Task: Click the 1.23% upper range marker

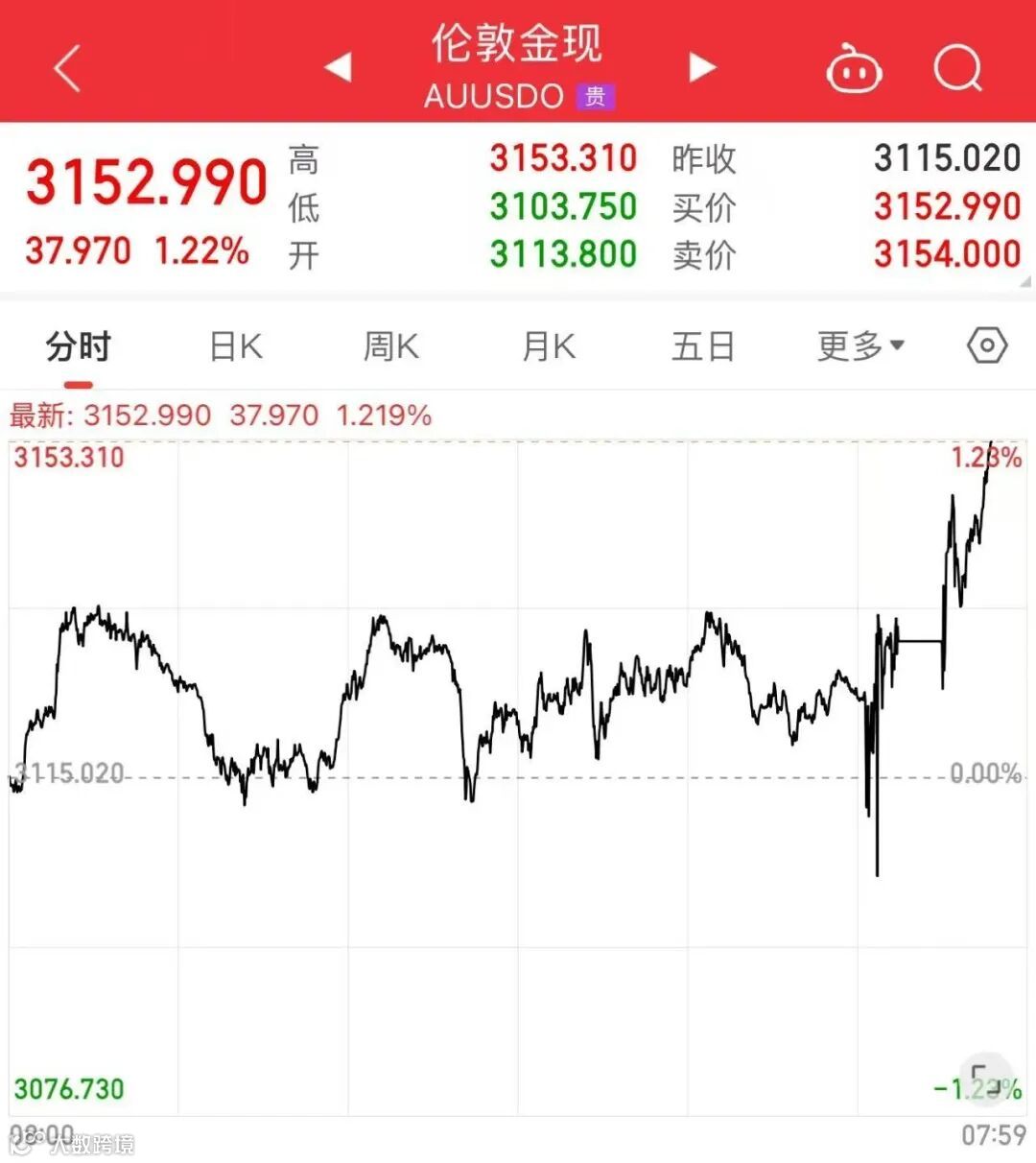Action: (986, 457)
